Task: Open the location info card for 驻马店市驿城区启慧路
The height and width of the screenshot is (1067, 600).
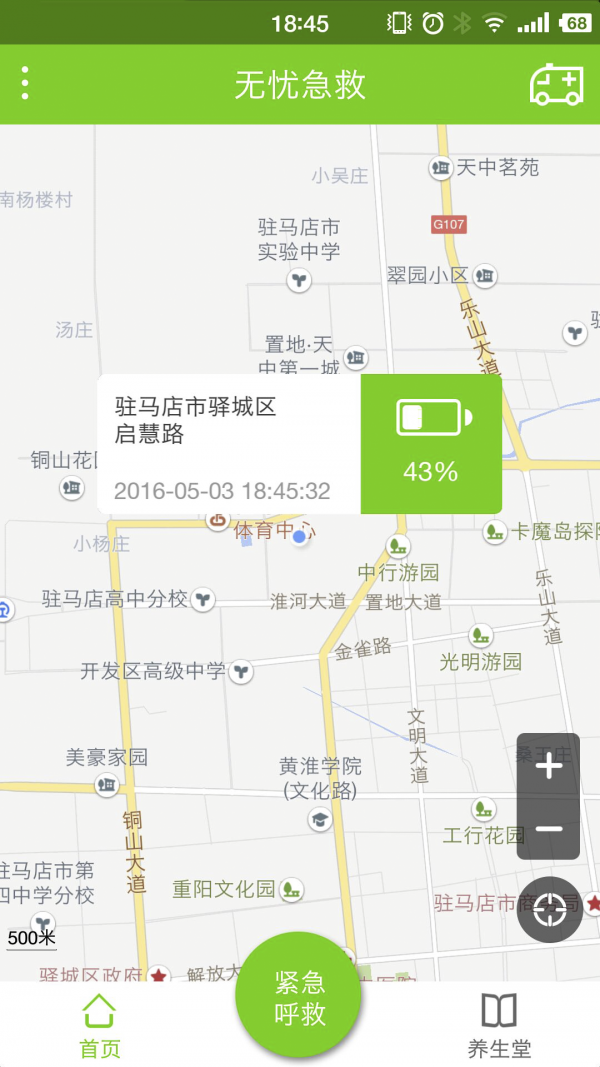Action: point(229,444)
